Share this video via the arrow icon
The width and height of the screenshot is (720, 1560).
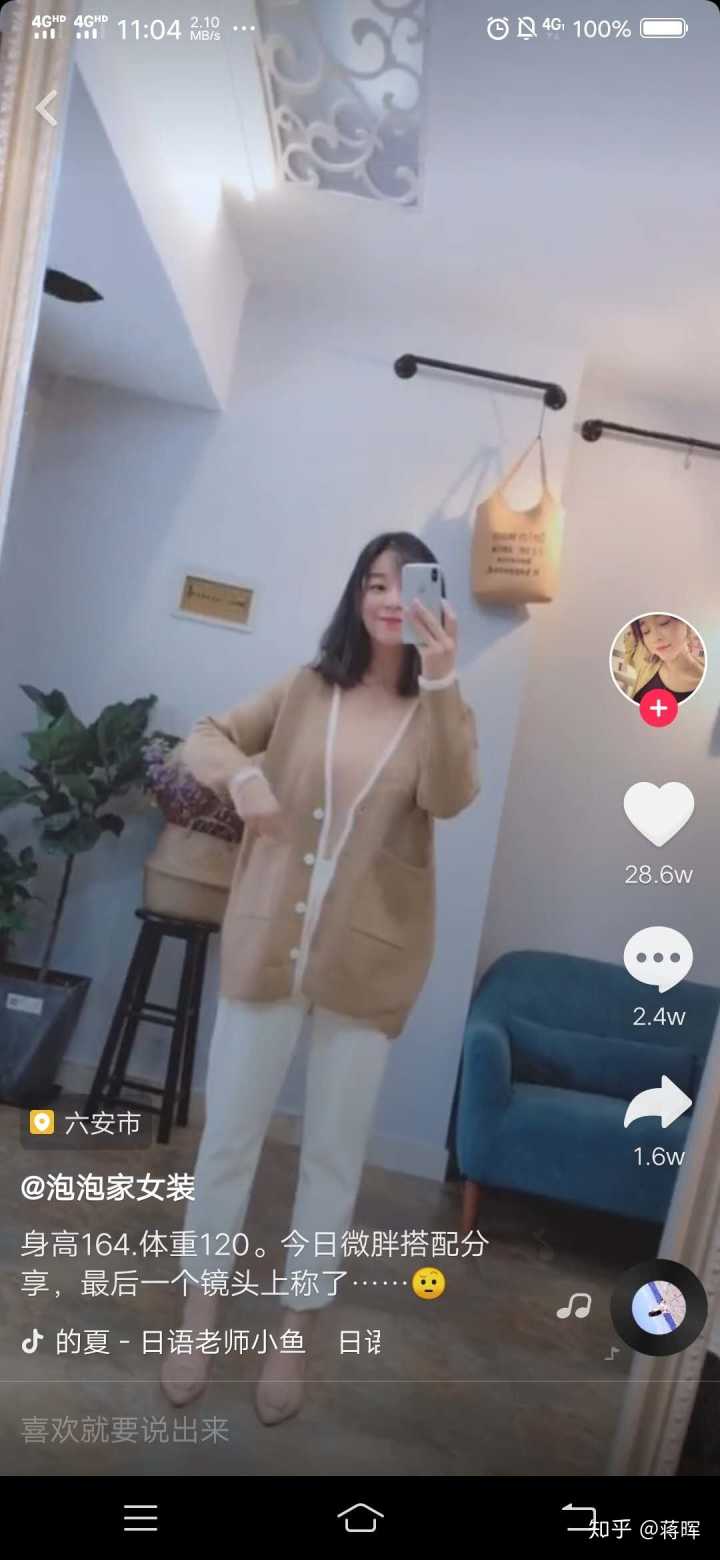coord(658,1103)
